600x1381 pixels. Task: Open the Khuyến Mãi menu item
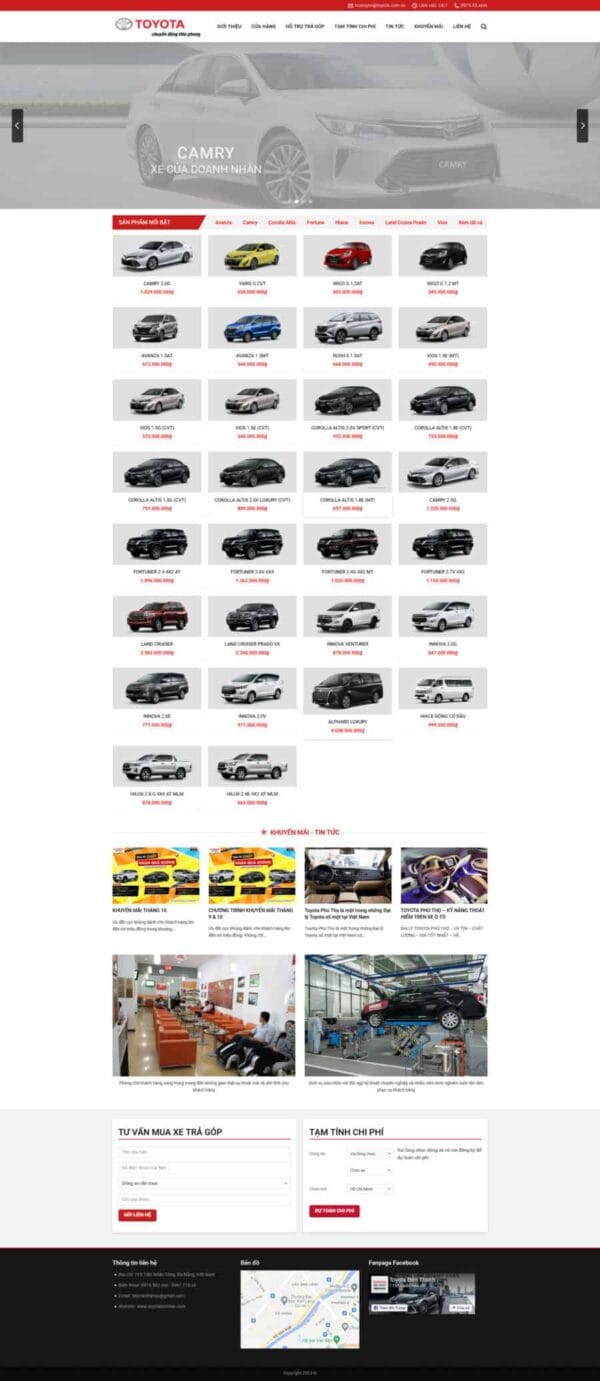tap(428, 27)
